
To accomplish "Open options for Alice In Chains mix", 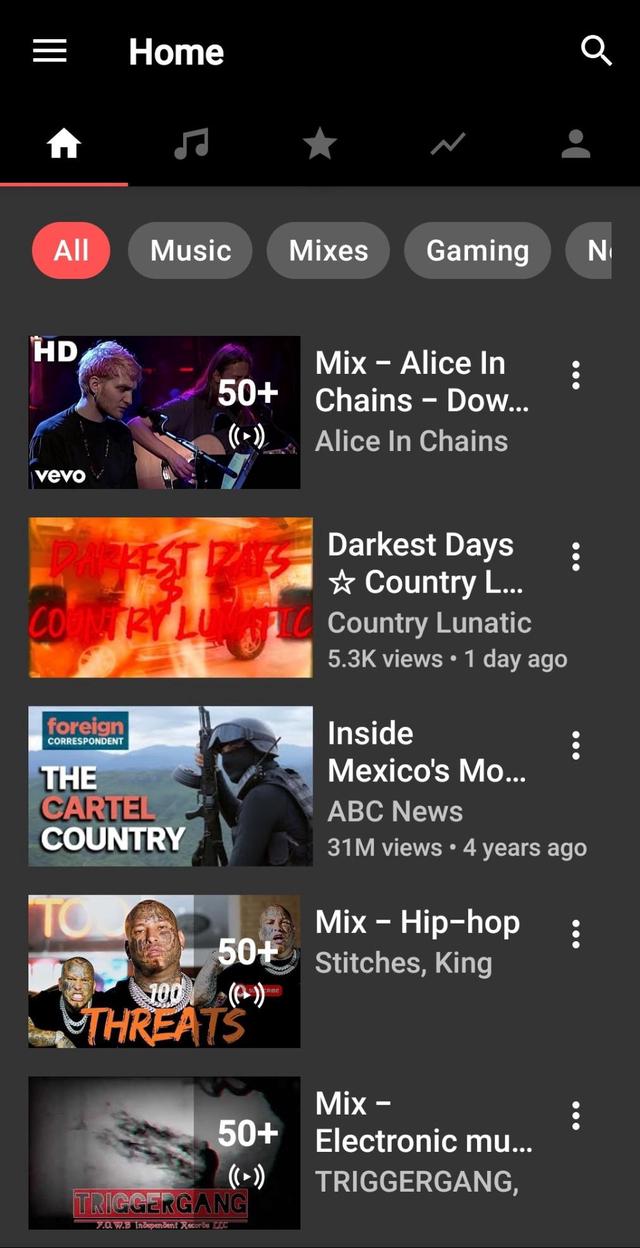I will click(575, 375).
